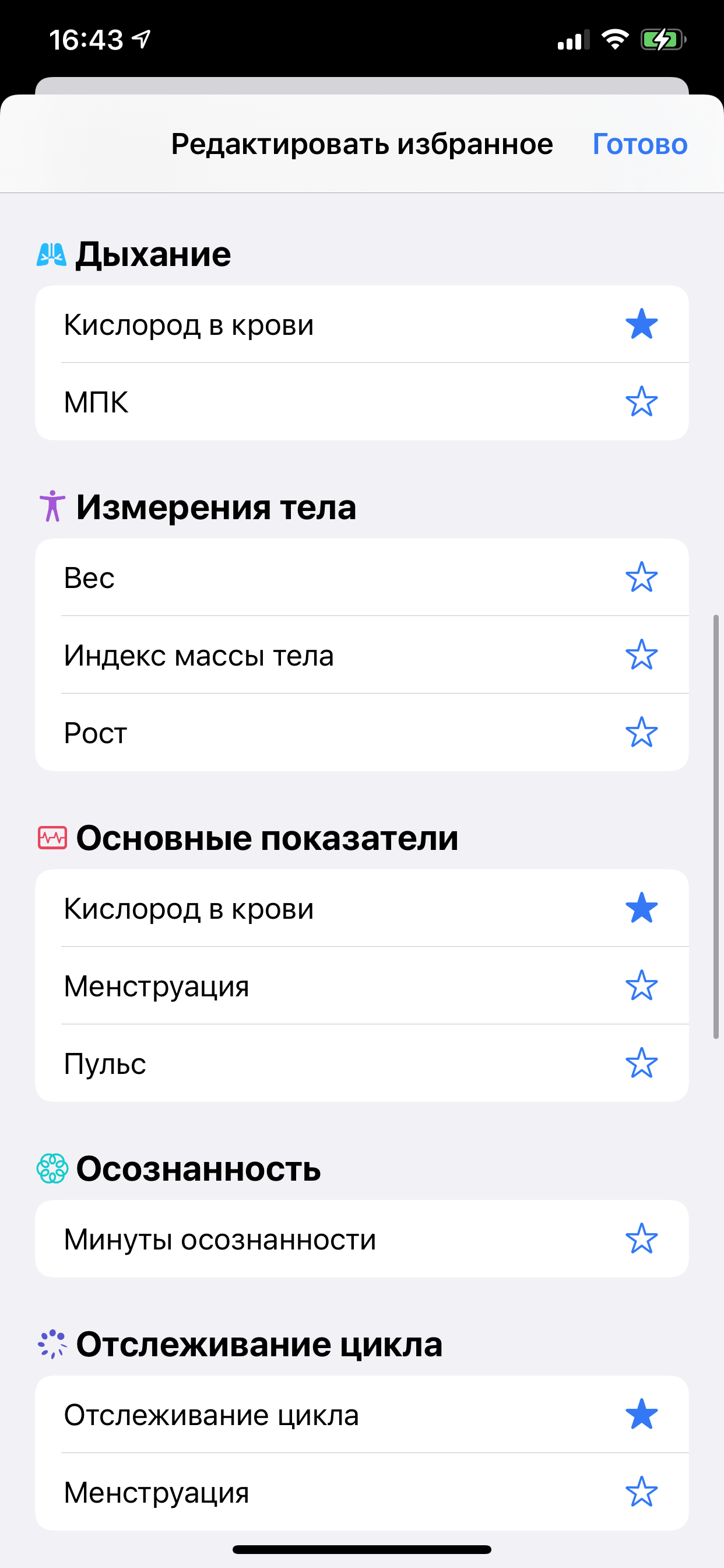724x1568 pixels.
Task: Unfavorite the Отслеживание цикла row
Action: 641,1414
